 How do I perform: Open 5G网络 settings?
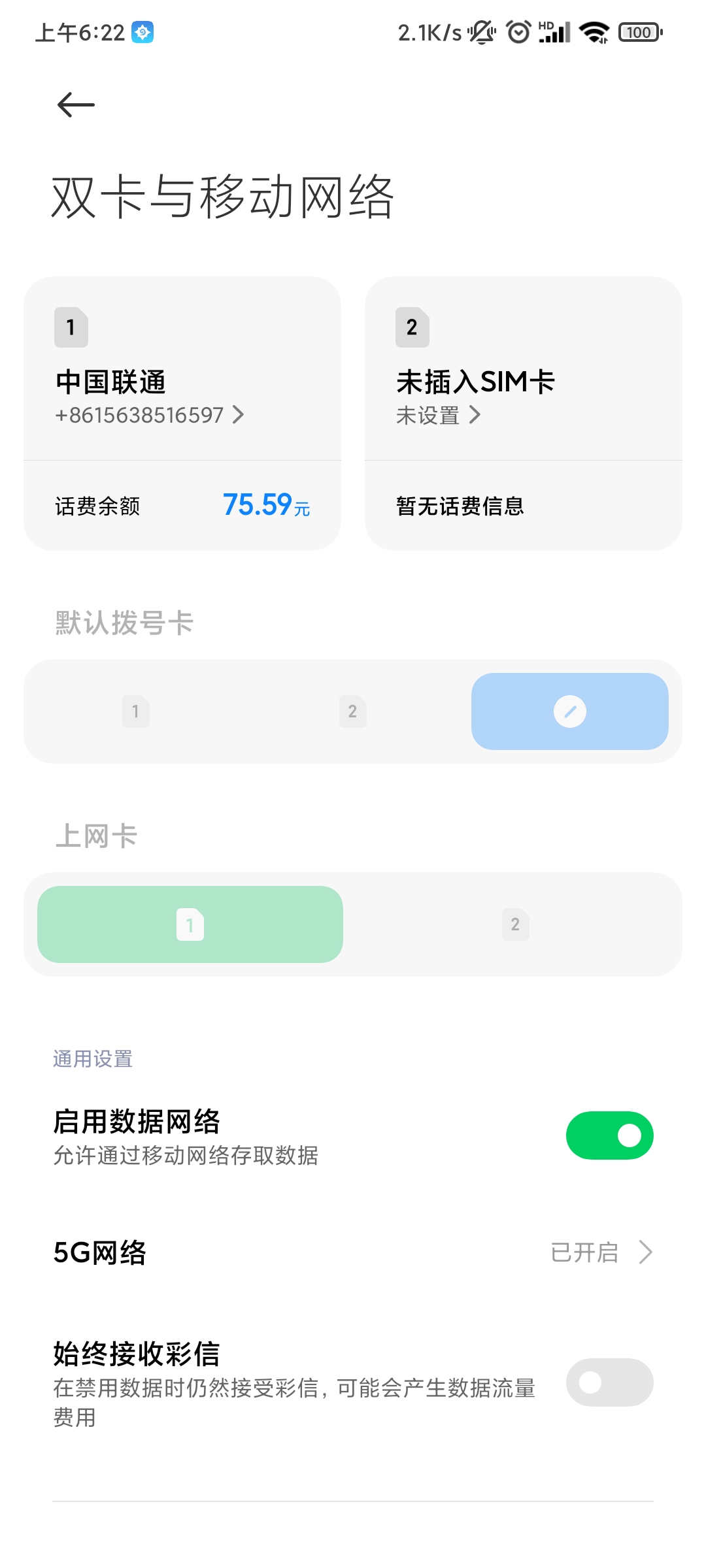click(353, 1252)
